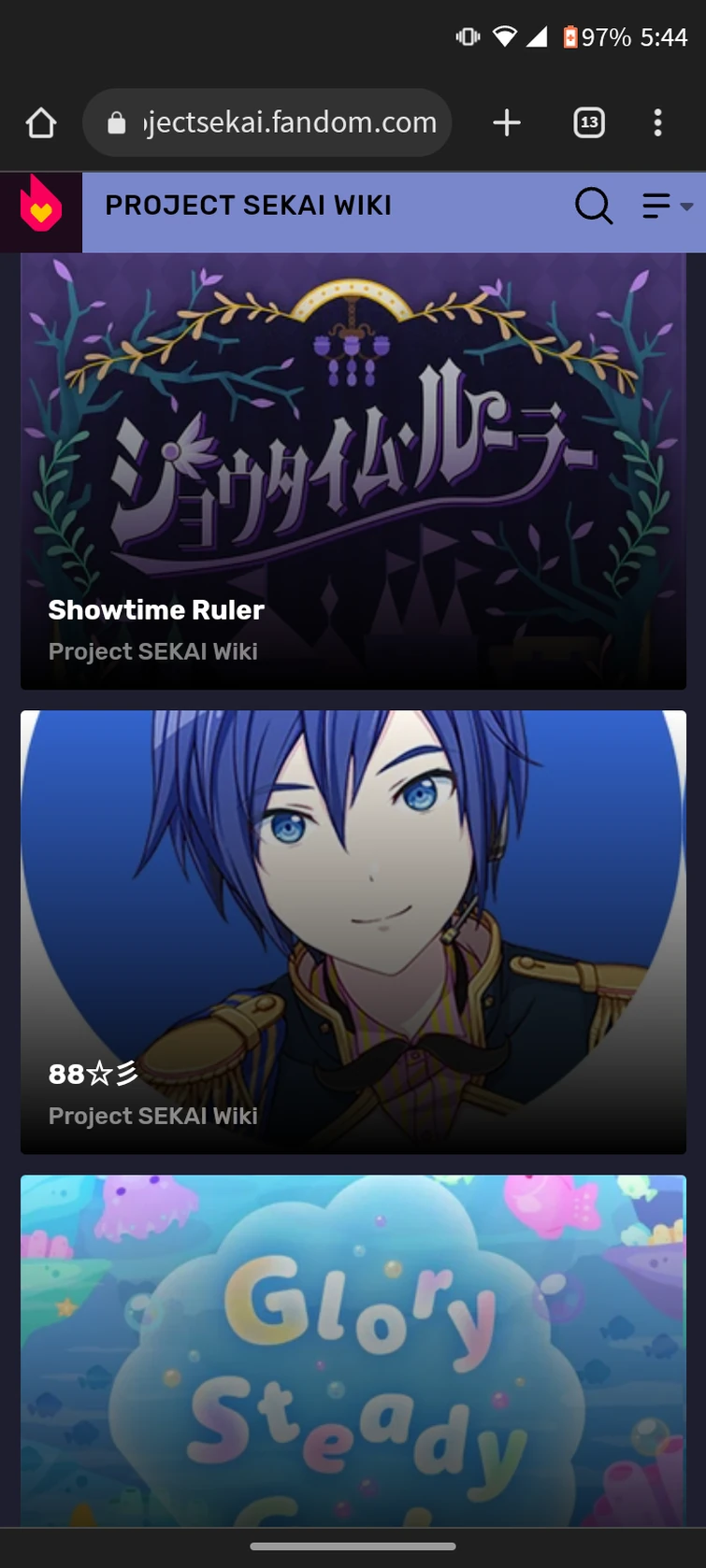The width and height of the screenshot is (706, 1568).
Task: Go to the browser home page
Action: (41, 122)
